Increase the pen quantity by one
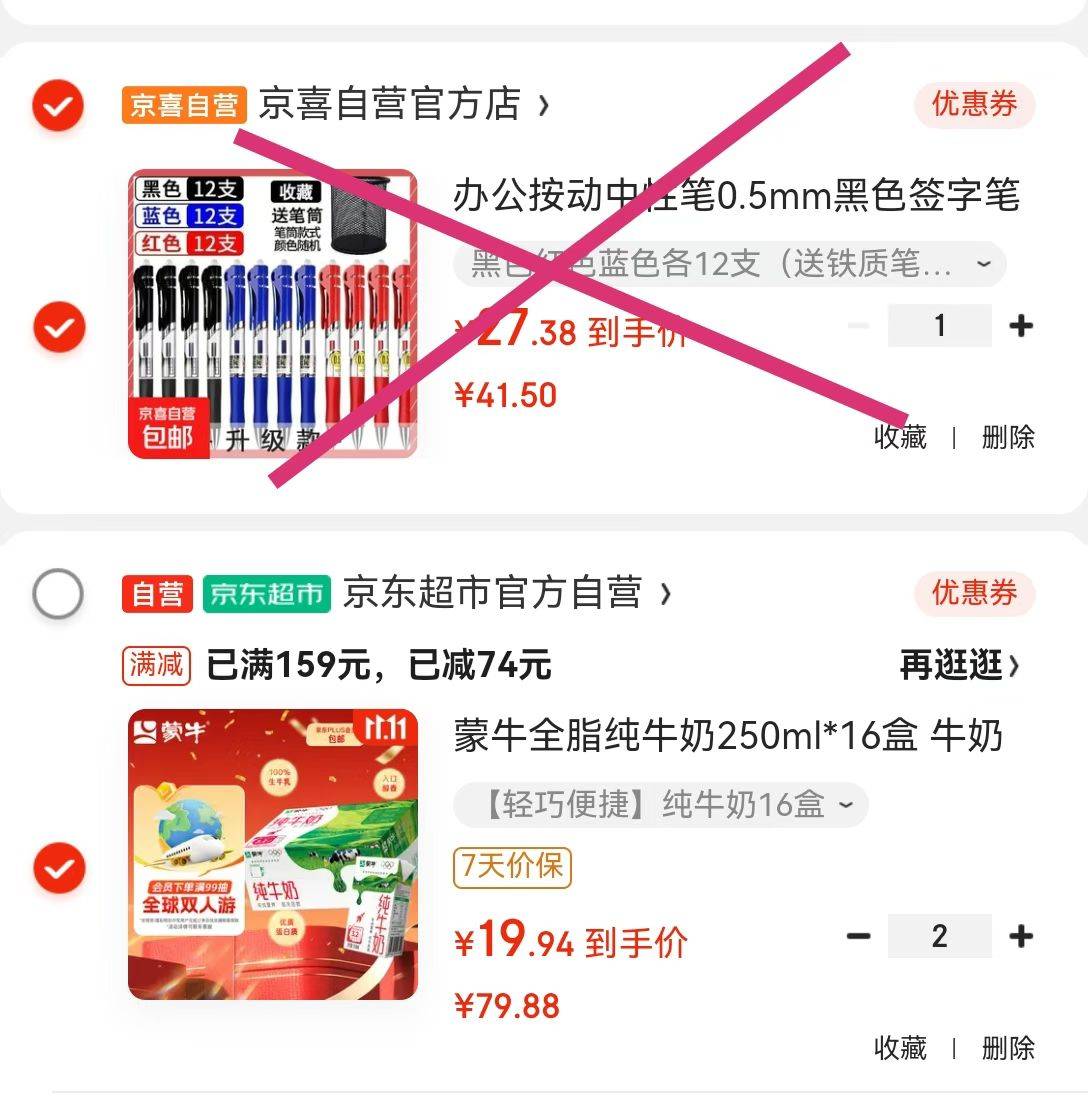The width and height of the screenshot is (1088, 1104). tap(1021, 326)
